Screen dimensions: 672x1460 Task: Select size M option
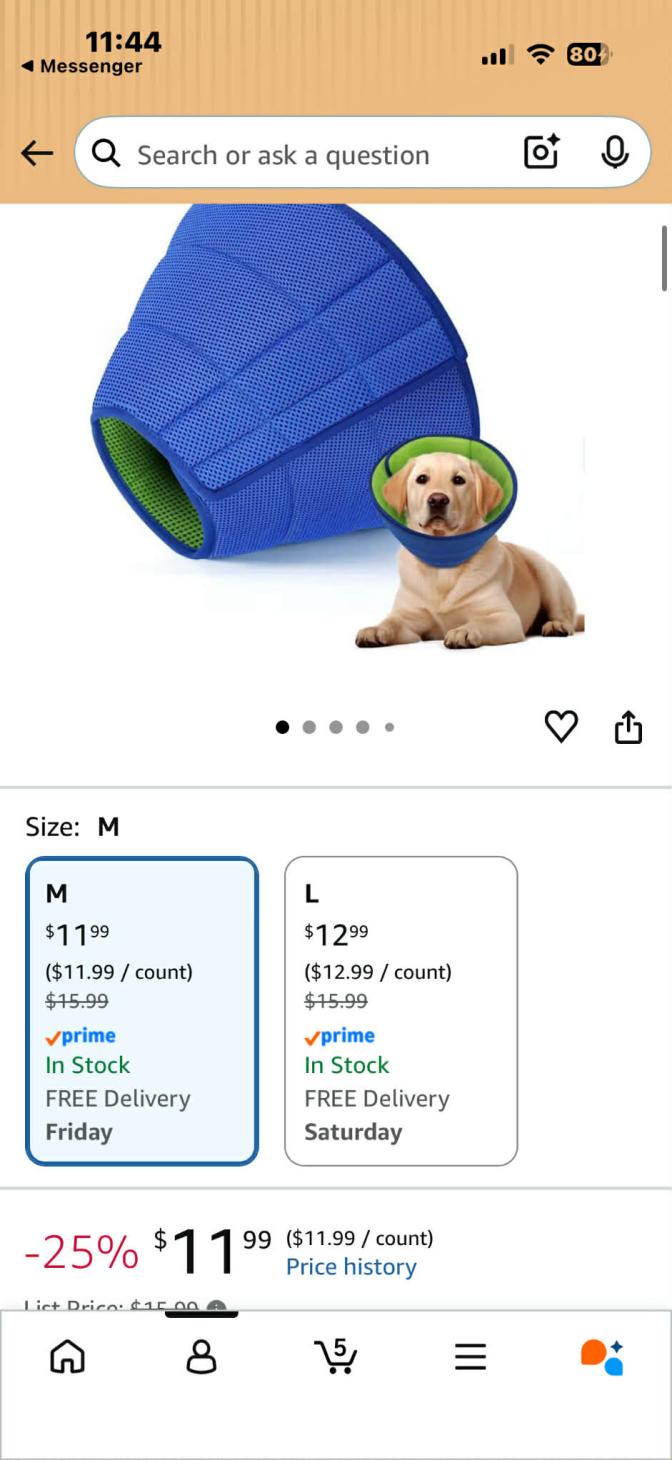(142, 1011)
